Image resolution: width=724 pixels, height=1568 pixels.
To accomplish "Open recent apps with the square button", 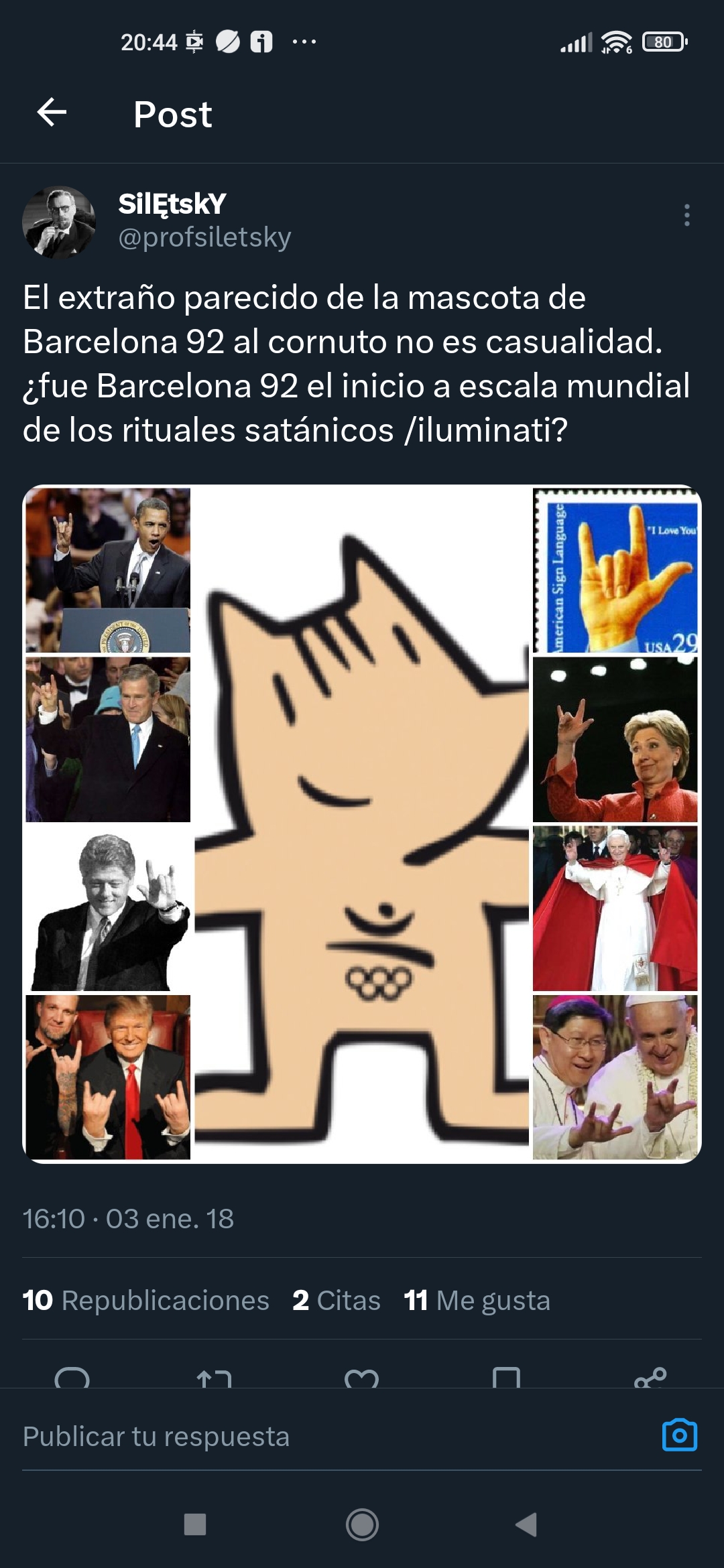I will 195,1525.
